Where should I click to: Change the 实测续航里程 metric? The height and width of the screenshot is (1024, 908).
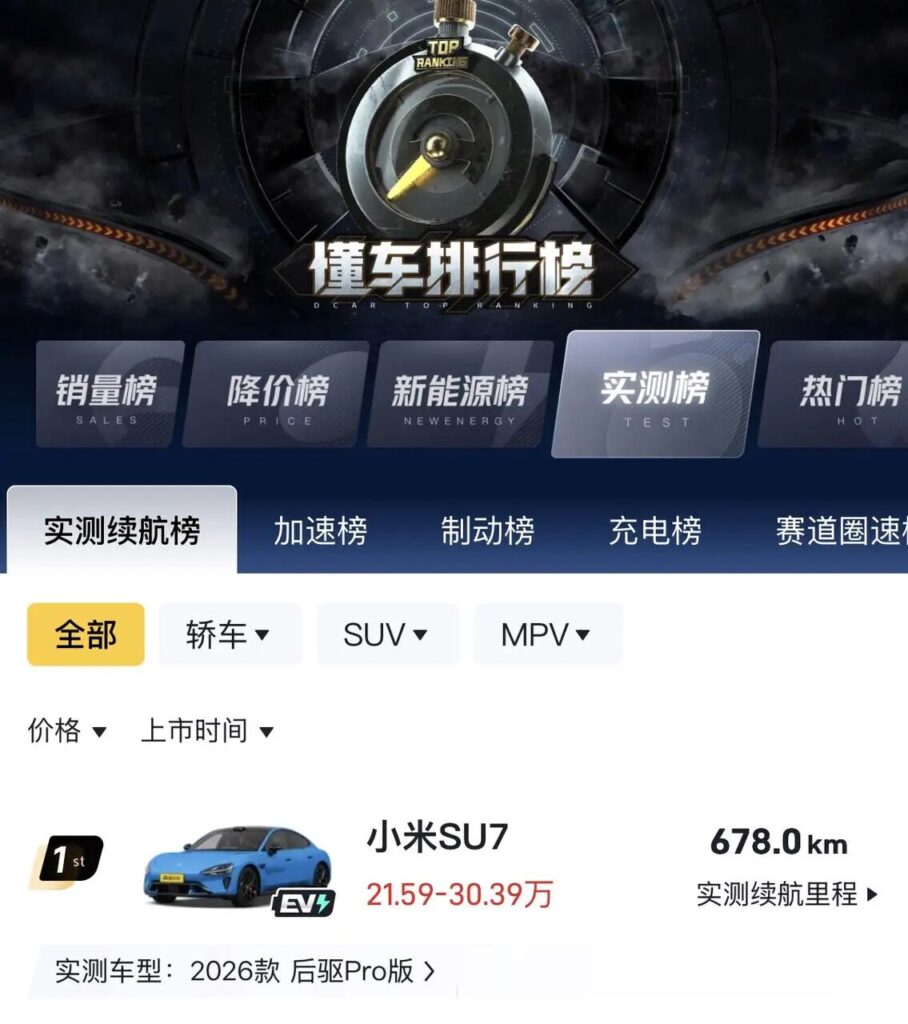point(787,893)
